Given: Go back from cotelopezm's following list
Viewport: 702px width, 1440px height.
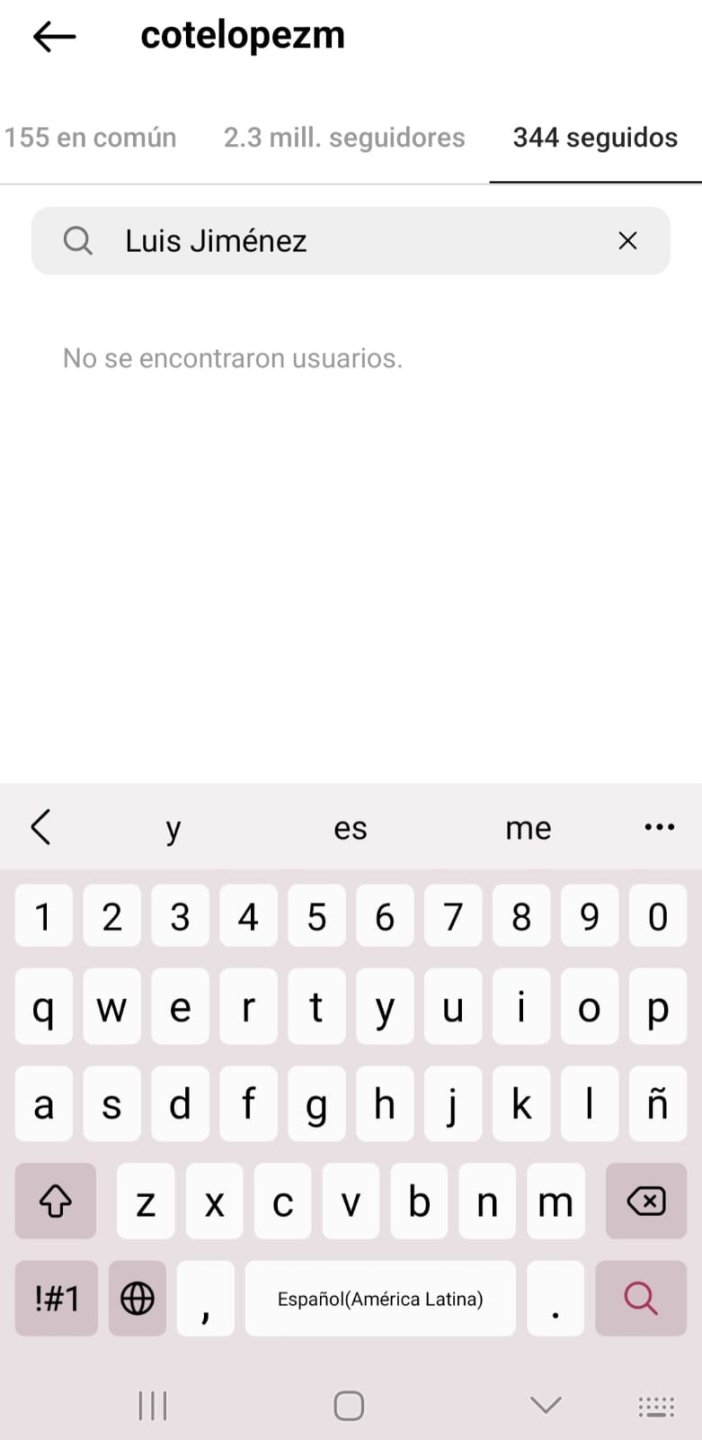Looking at the screenshot, I should (54, 37).
